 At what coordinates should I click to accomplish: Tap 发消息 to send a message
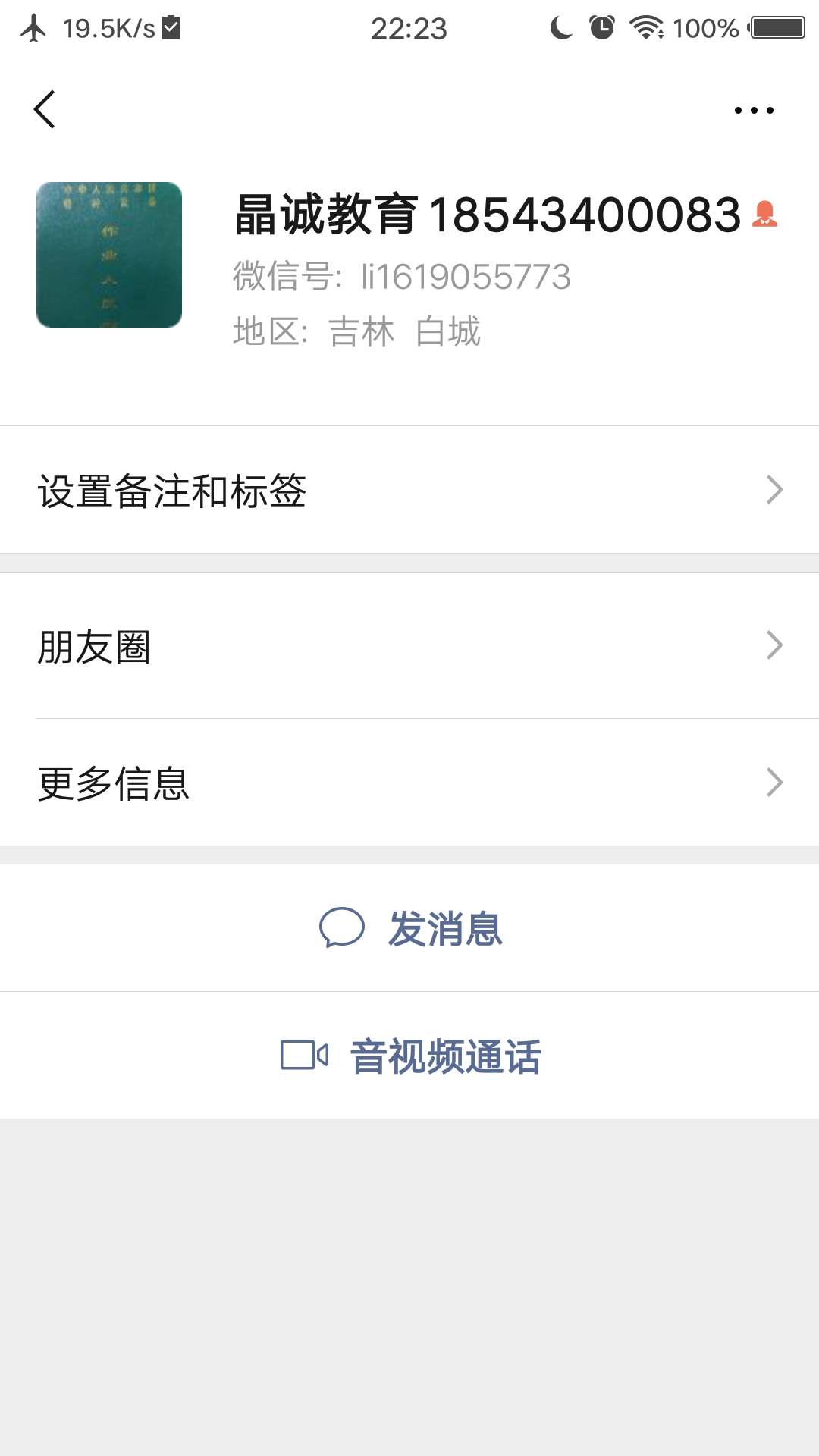(411, 928)
